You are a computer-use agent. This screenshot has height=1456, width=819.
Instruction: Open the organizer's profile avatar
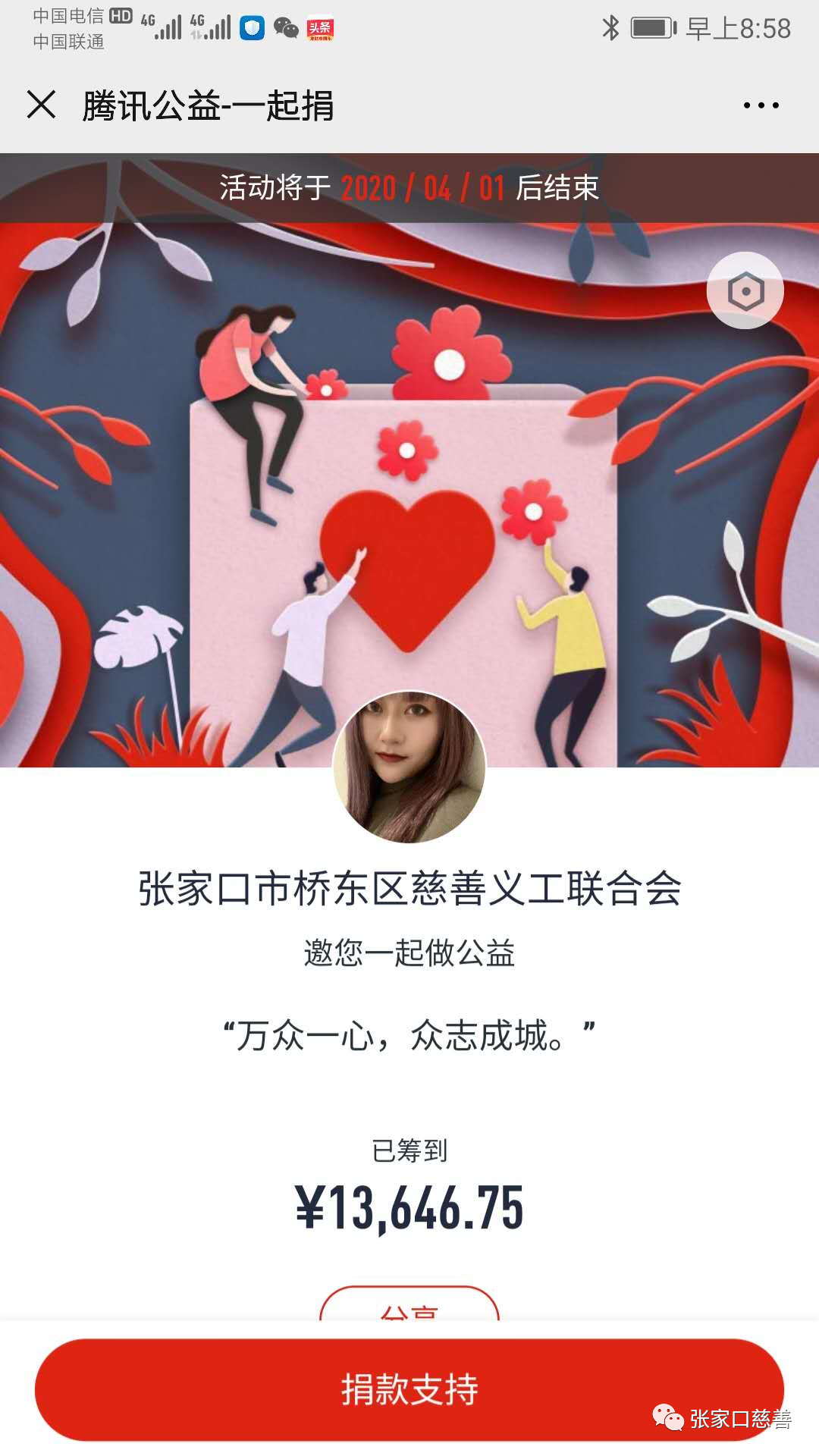pos(409,767)
